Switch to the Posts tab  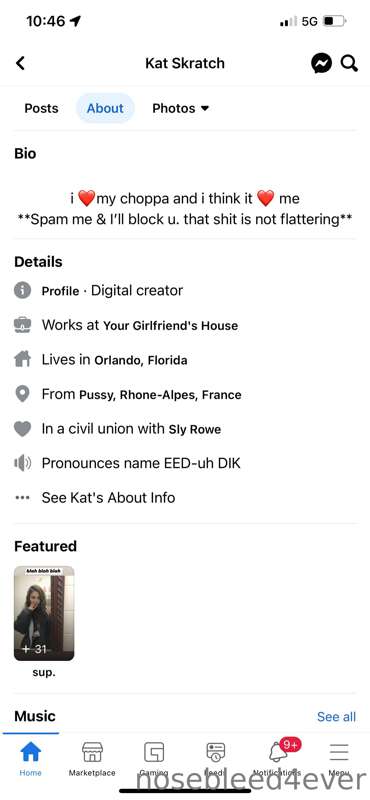(x=41, y=108)
